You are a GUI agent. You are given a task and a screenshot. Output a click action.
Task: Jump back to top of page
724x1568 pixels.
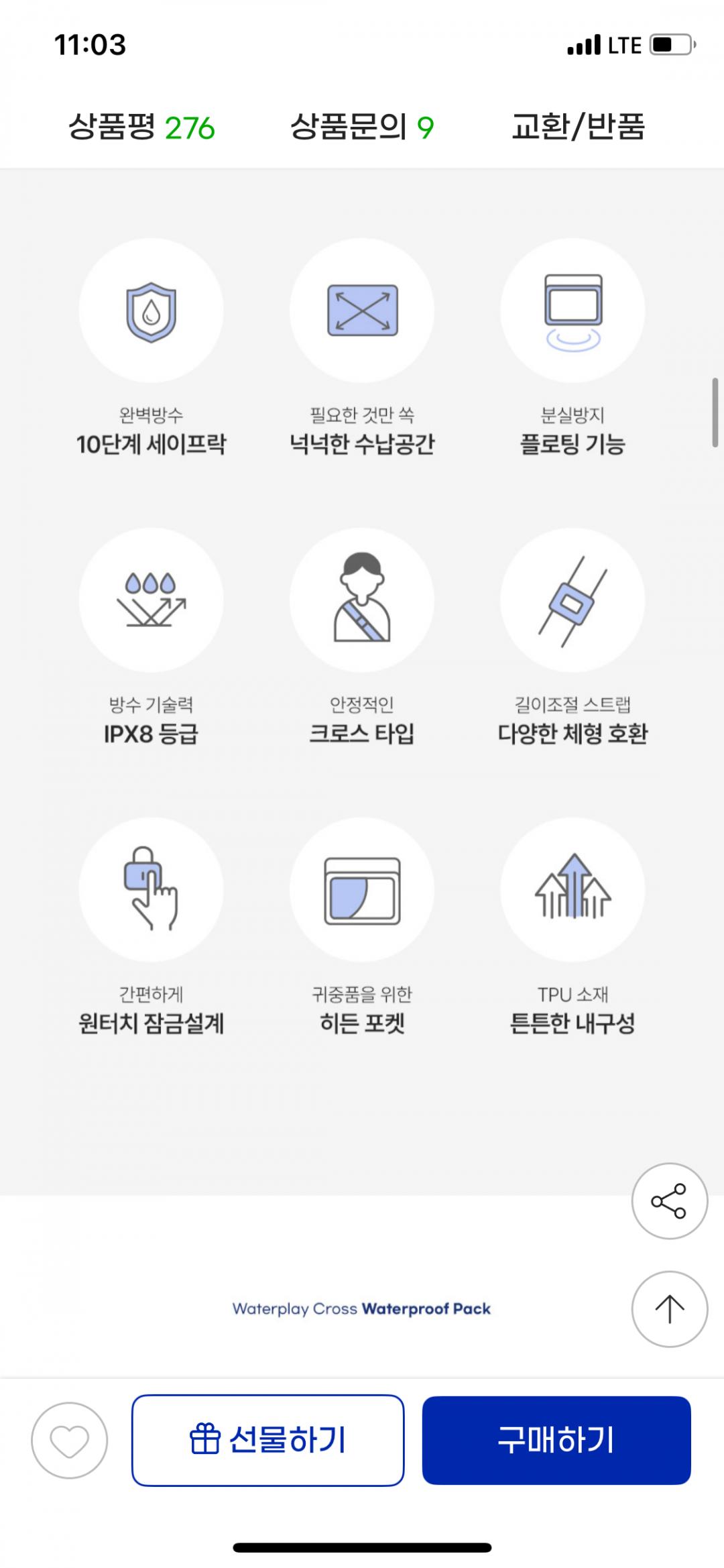[669, 1308]
